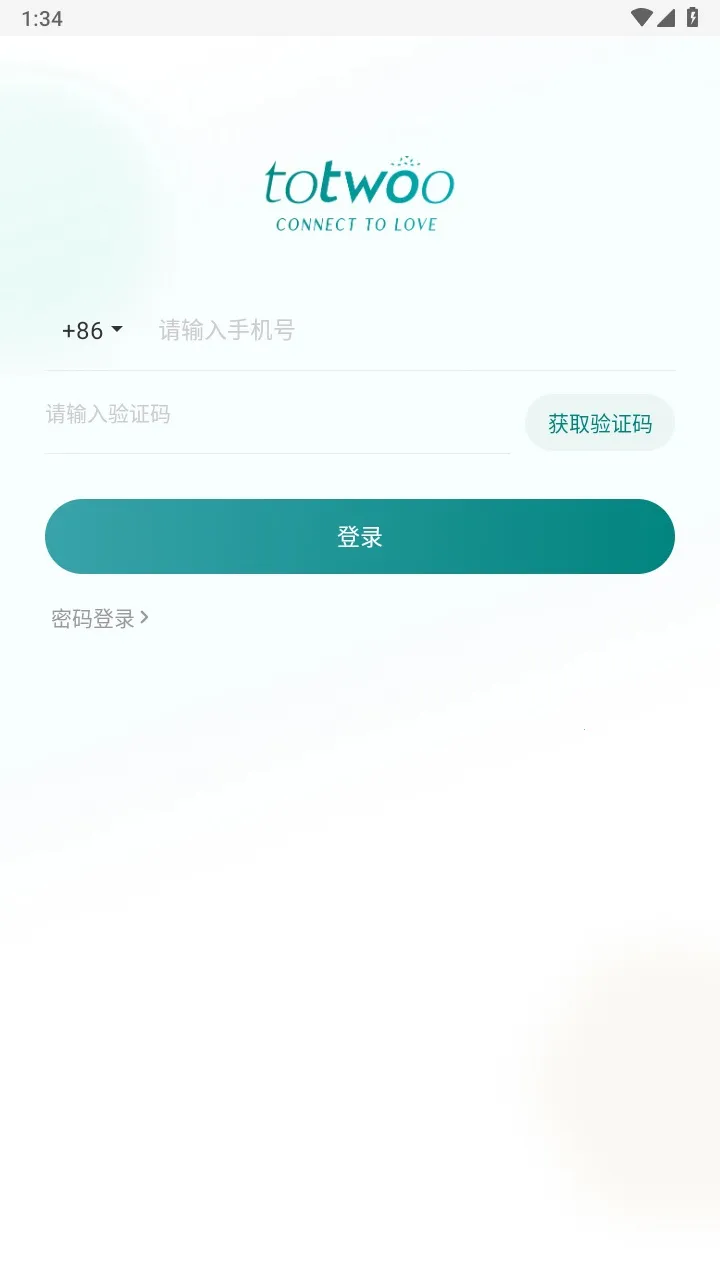Expand the country code selector arrow
Image resolution: width=720 pixels, height=1280 pixels.
tap(116, 330)
